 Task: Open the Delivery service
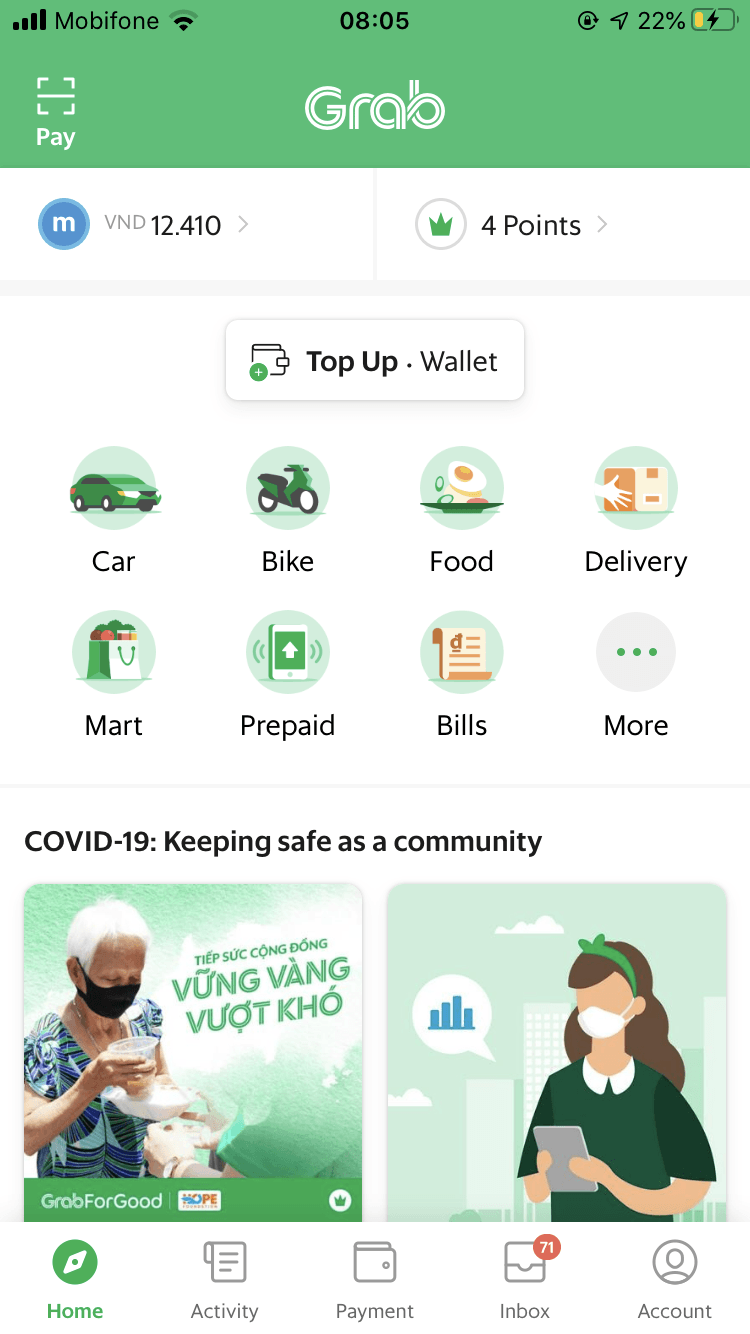(636, 511)
